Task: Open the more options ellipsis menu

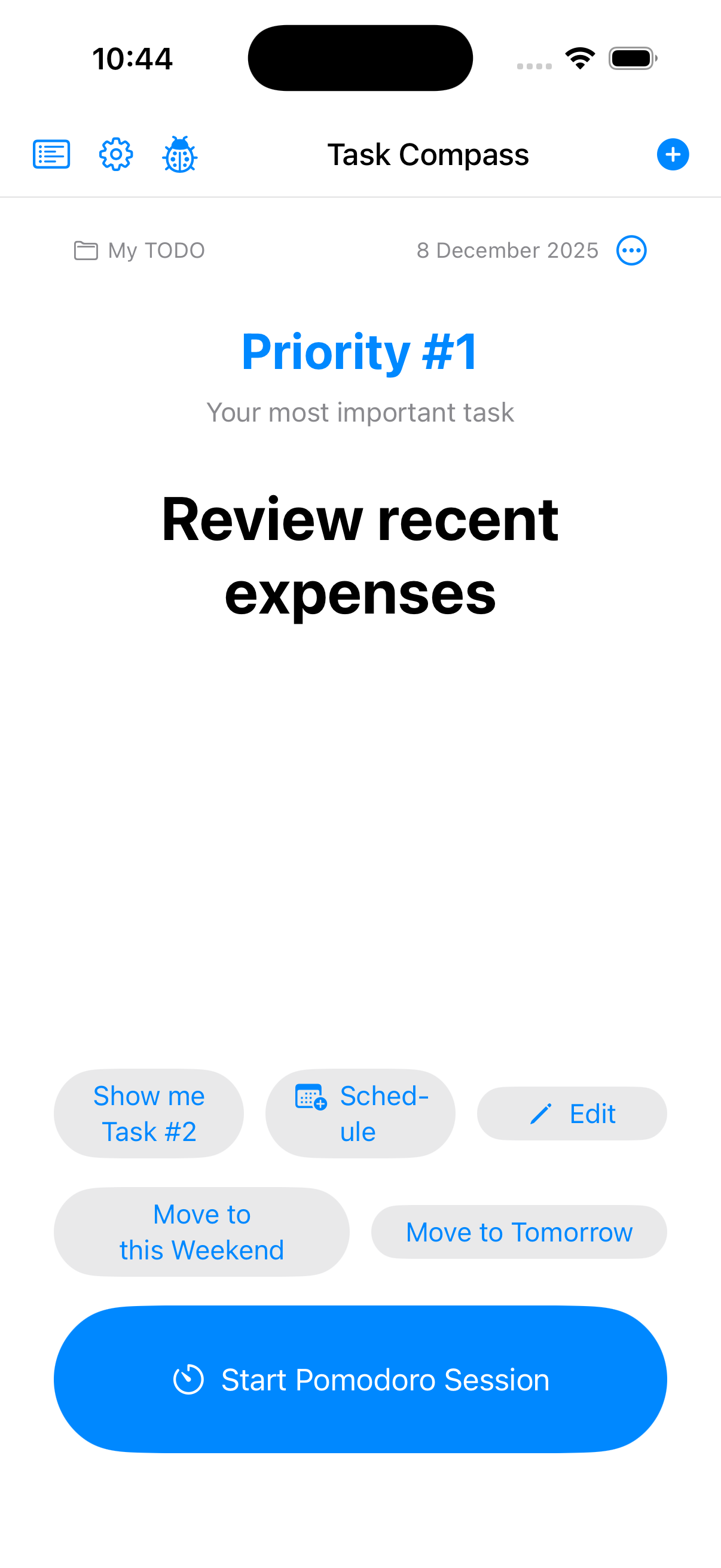Action: coord(631,250)
